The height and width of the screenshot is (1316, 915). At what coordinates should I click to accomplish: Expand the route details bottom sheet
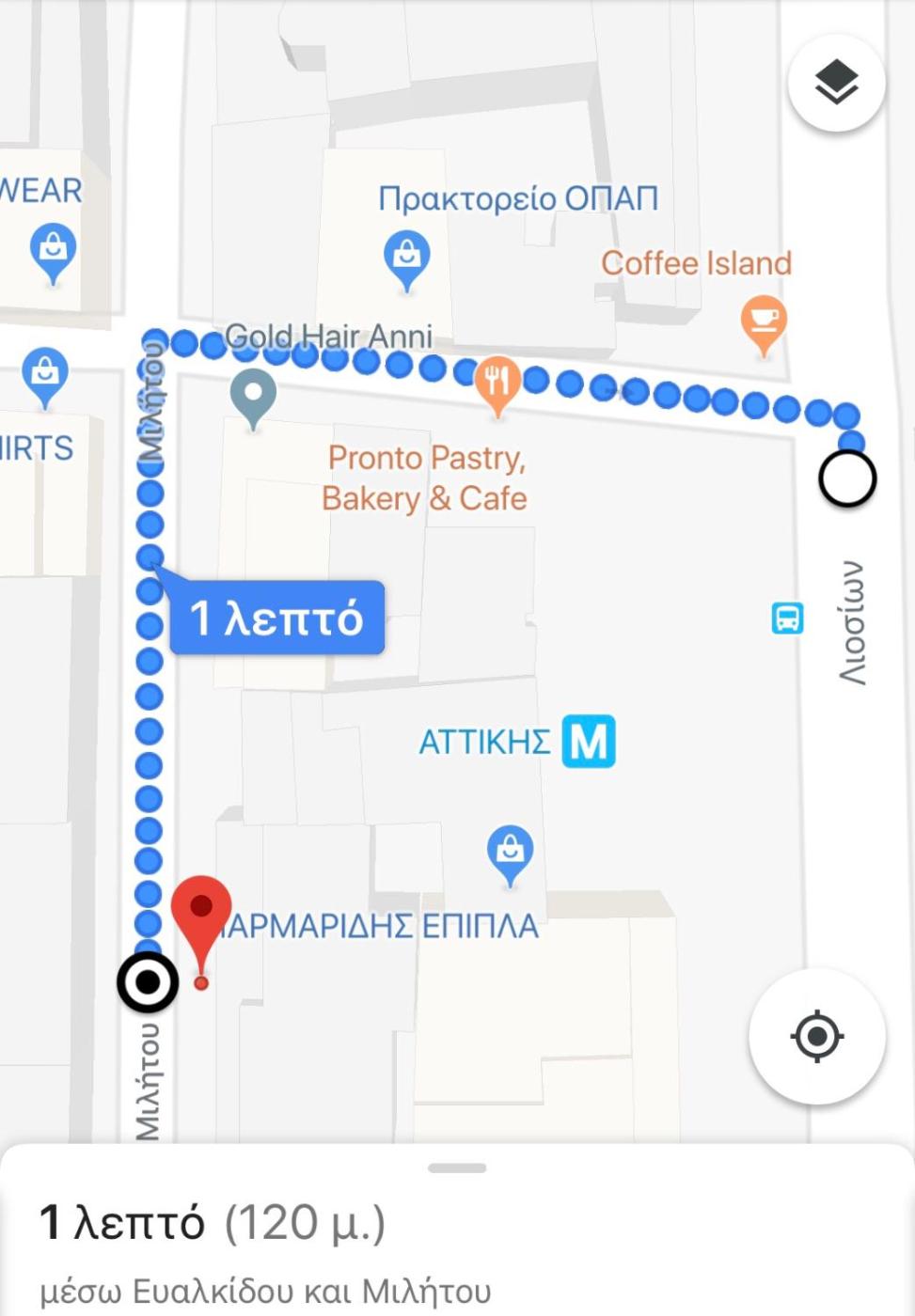457,1168
